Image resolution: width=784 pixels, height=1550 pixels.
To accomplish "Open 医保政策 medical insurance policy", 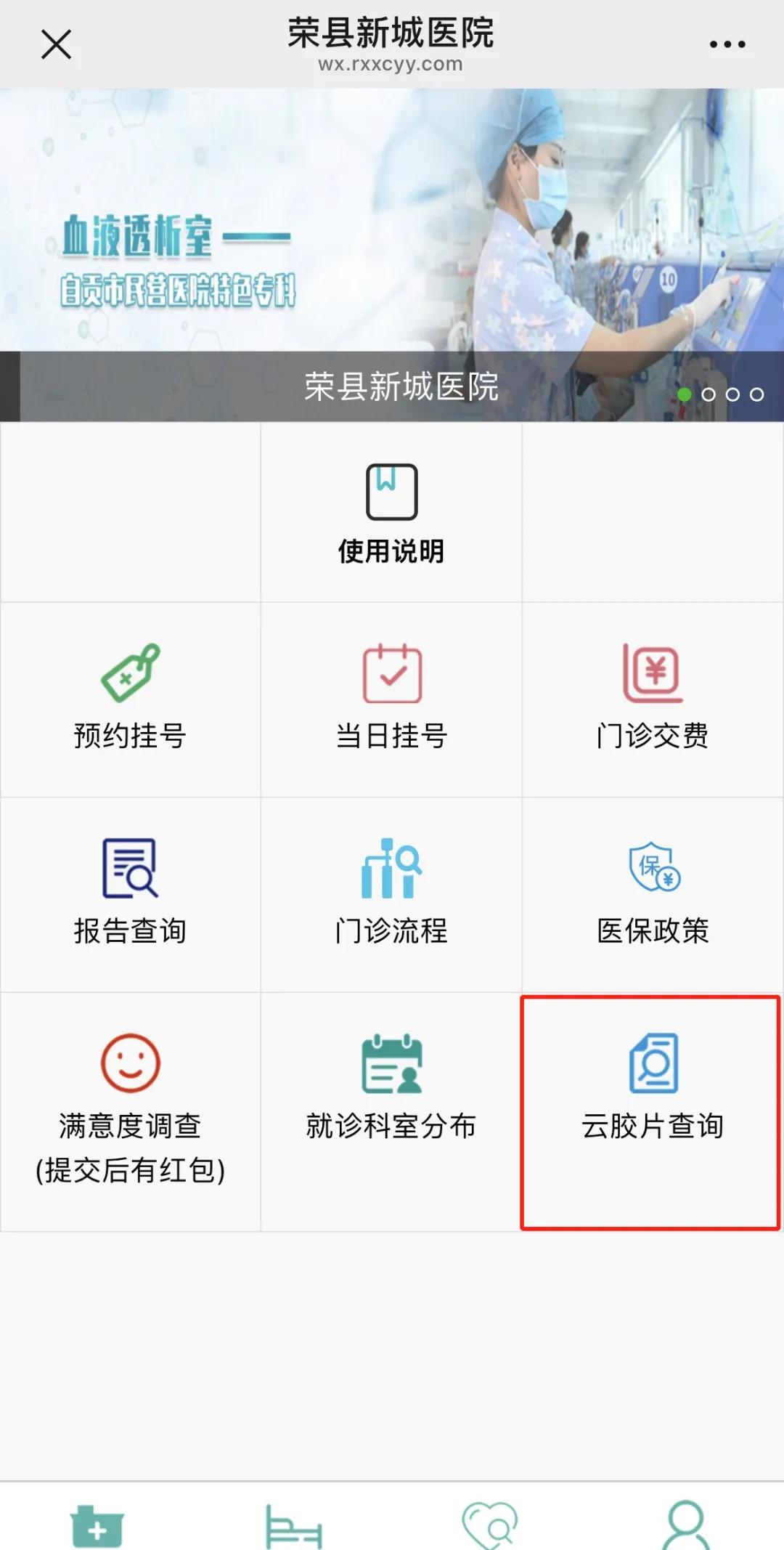I will click(653, 895).
